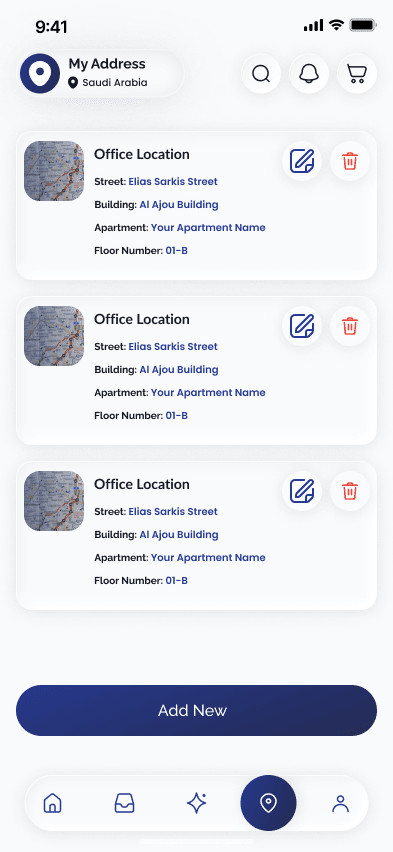Switch to the inbox tray tab
393x852 pixels.
[x=124, y=803]
